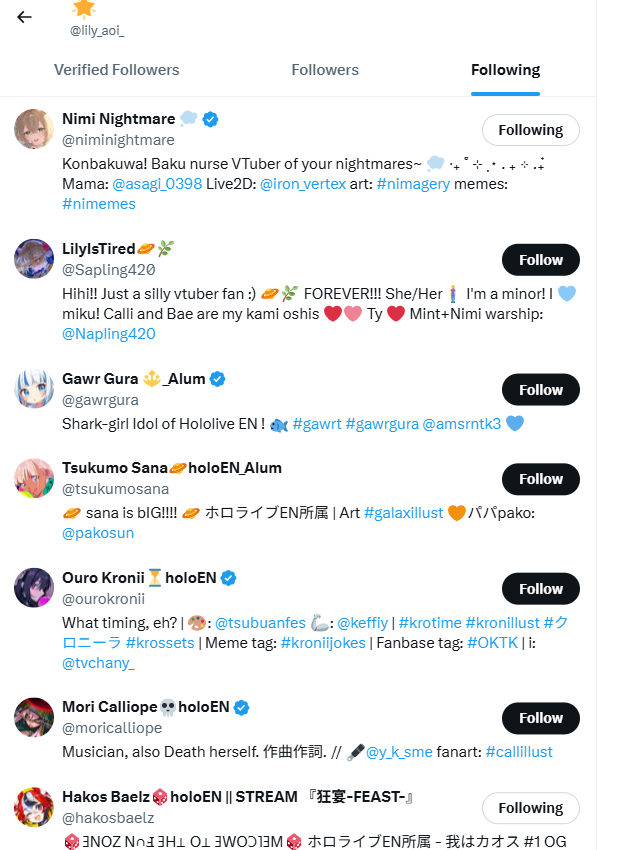
Task: Tap Following button next to Hakos Baelz
Action: point(530,808)
